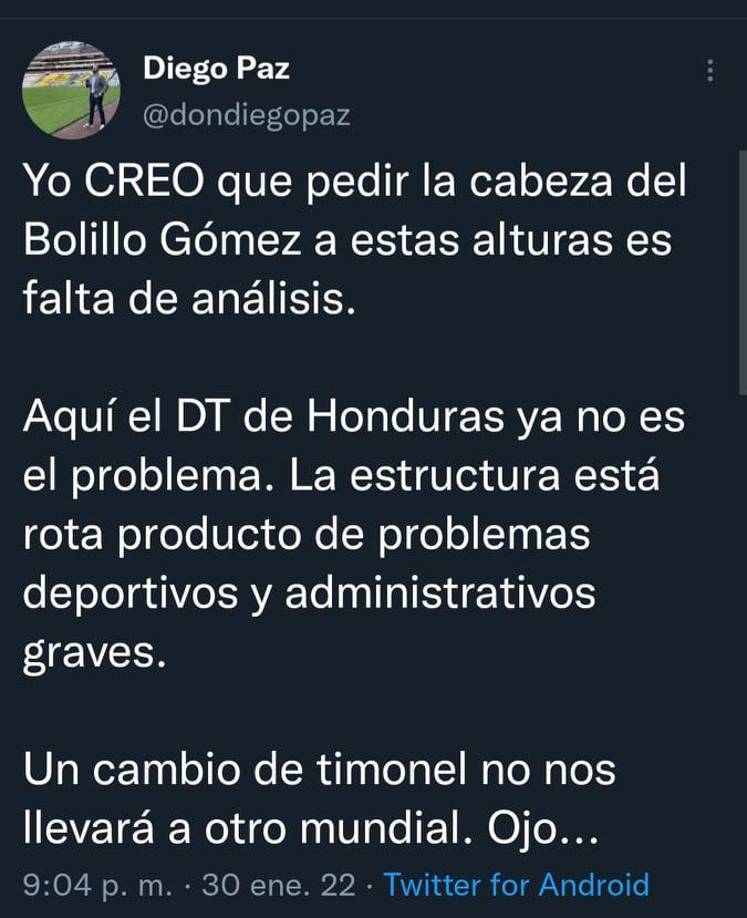Select the avatar showing the stadium photo
The width and height of the screenshot is (747, 918).
pyautogui.click(x=75, y=86)
